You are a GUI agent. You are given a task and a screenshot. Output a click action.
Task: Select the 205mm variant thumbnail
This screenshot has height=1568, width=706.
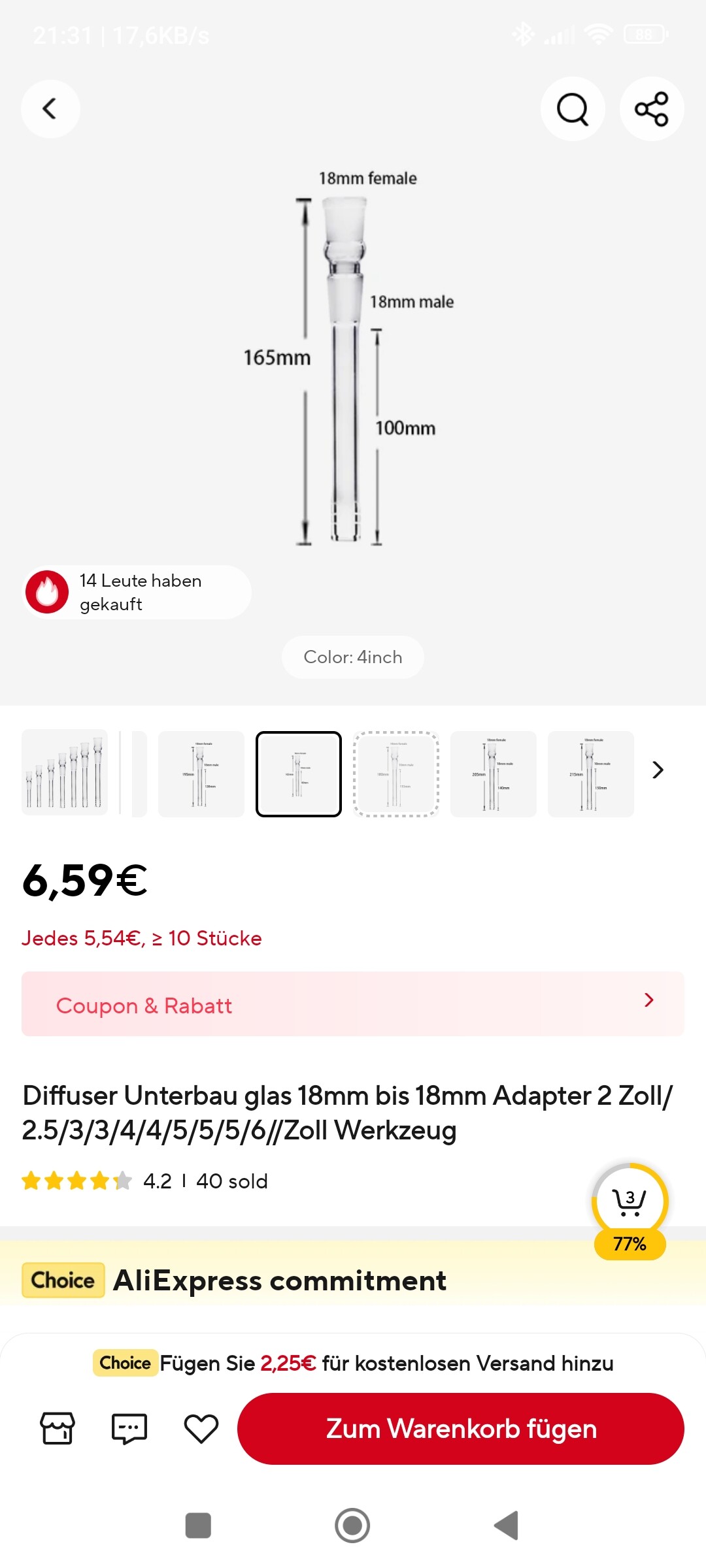click(x=494, y=774)
